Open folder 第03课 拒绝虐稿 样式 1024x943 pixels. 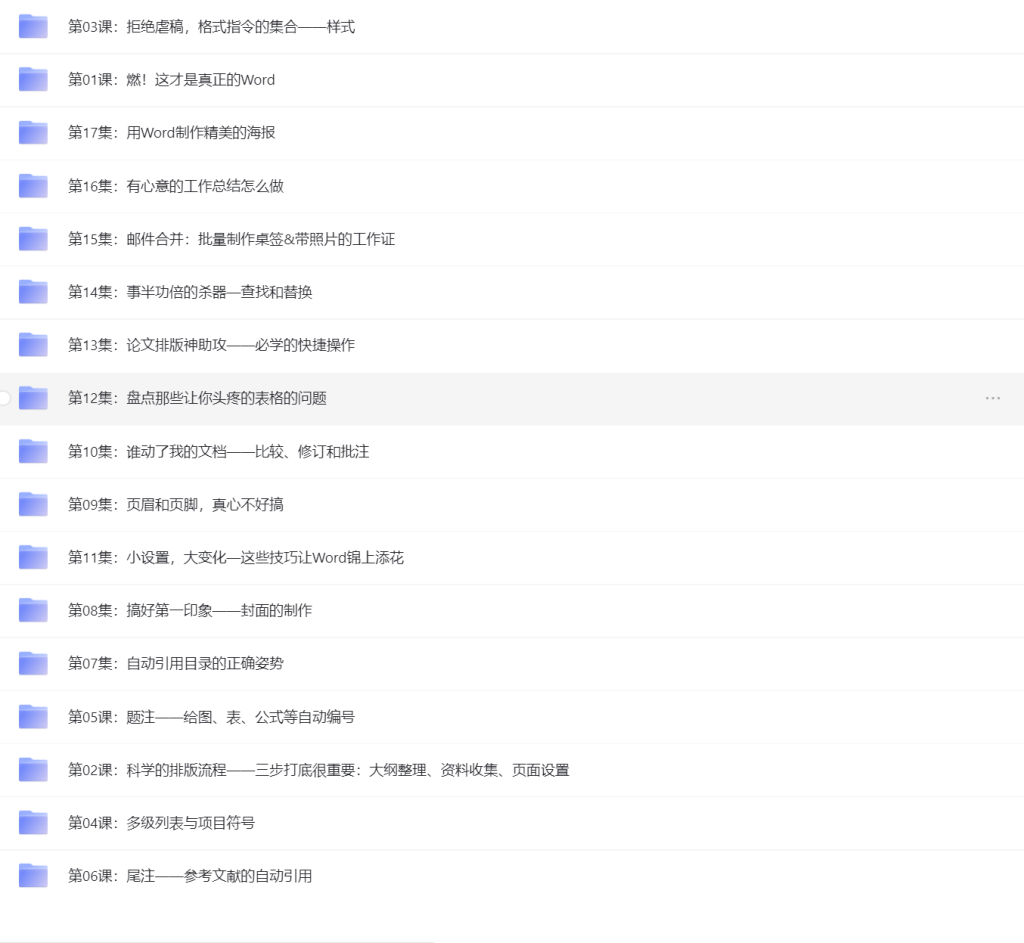[x=210, y=27]
